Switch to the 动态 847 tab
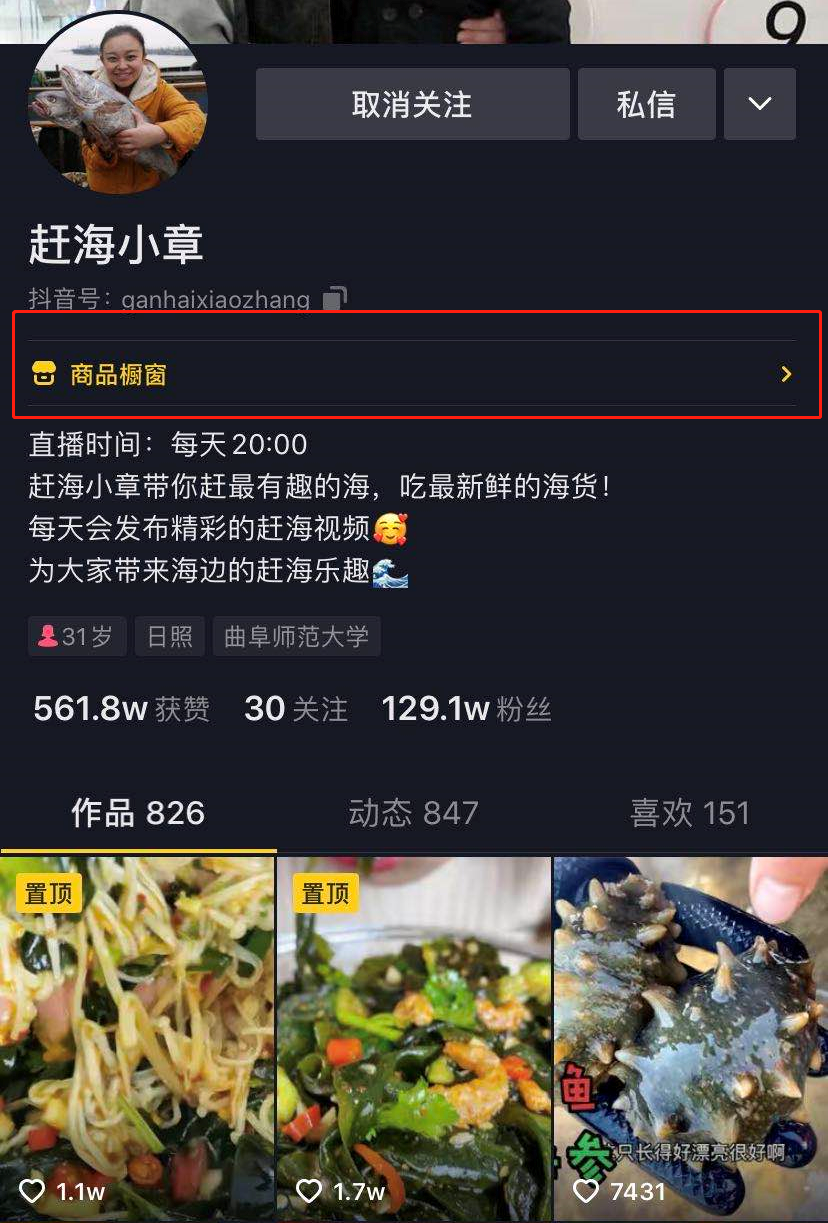Screen dimensions: 828x1223 point(414,813)
